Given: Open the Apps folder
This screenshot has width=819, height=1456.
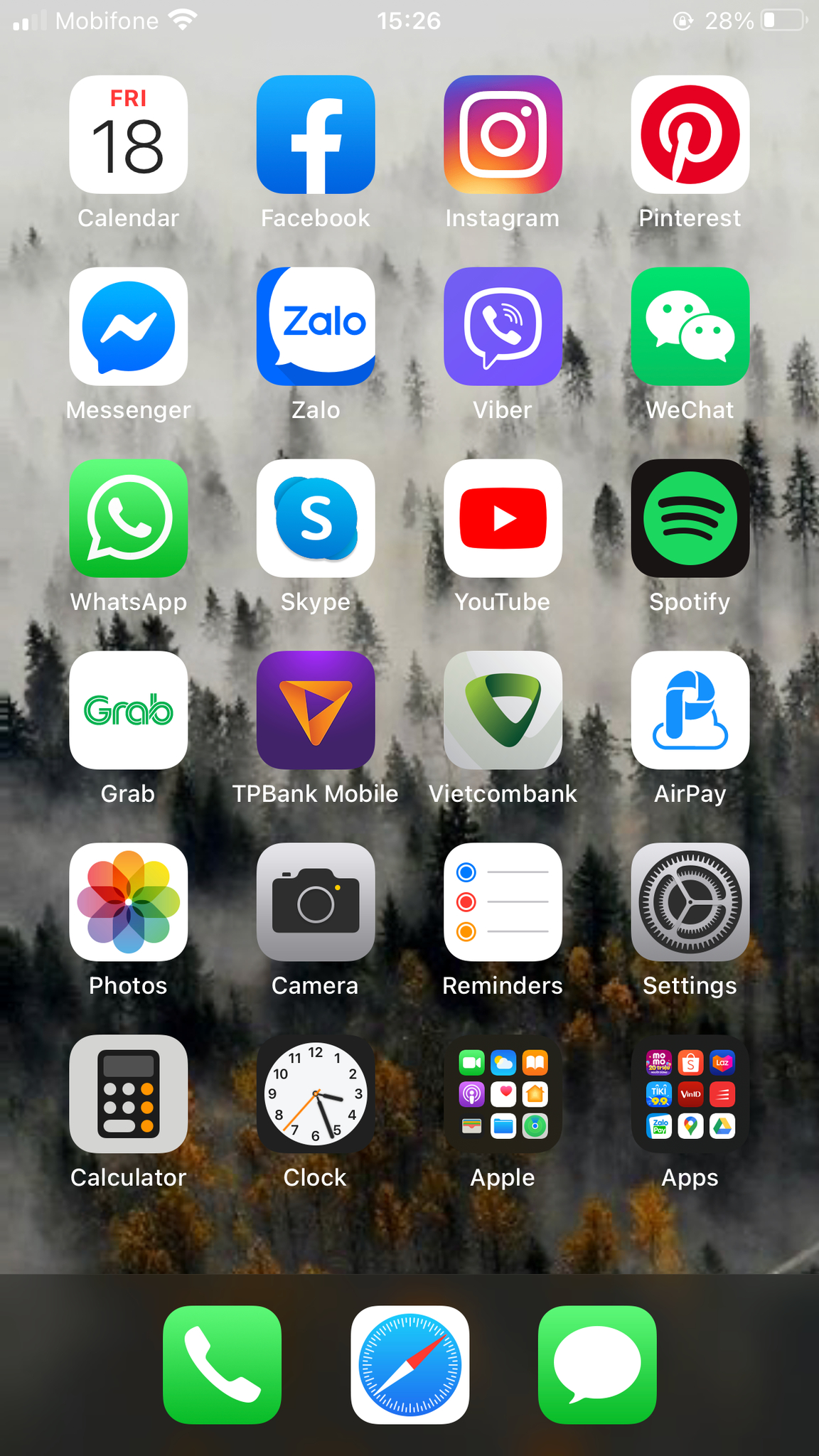Looking at the screenshot, I should point(690,1094).
